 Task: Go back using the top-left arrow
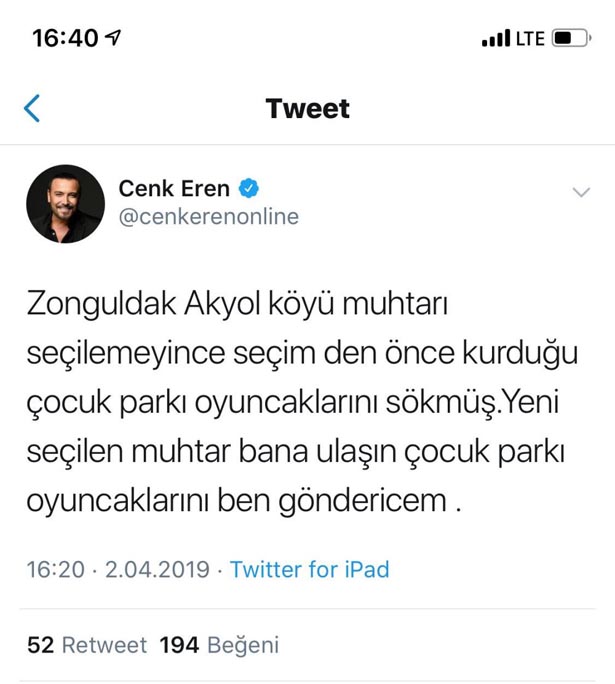[32, 108]
